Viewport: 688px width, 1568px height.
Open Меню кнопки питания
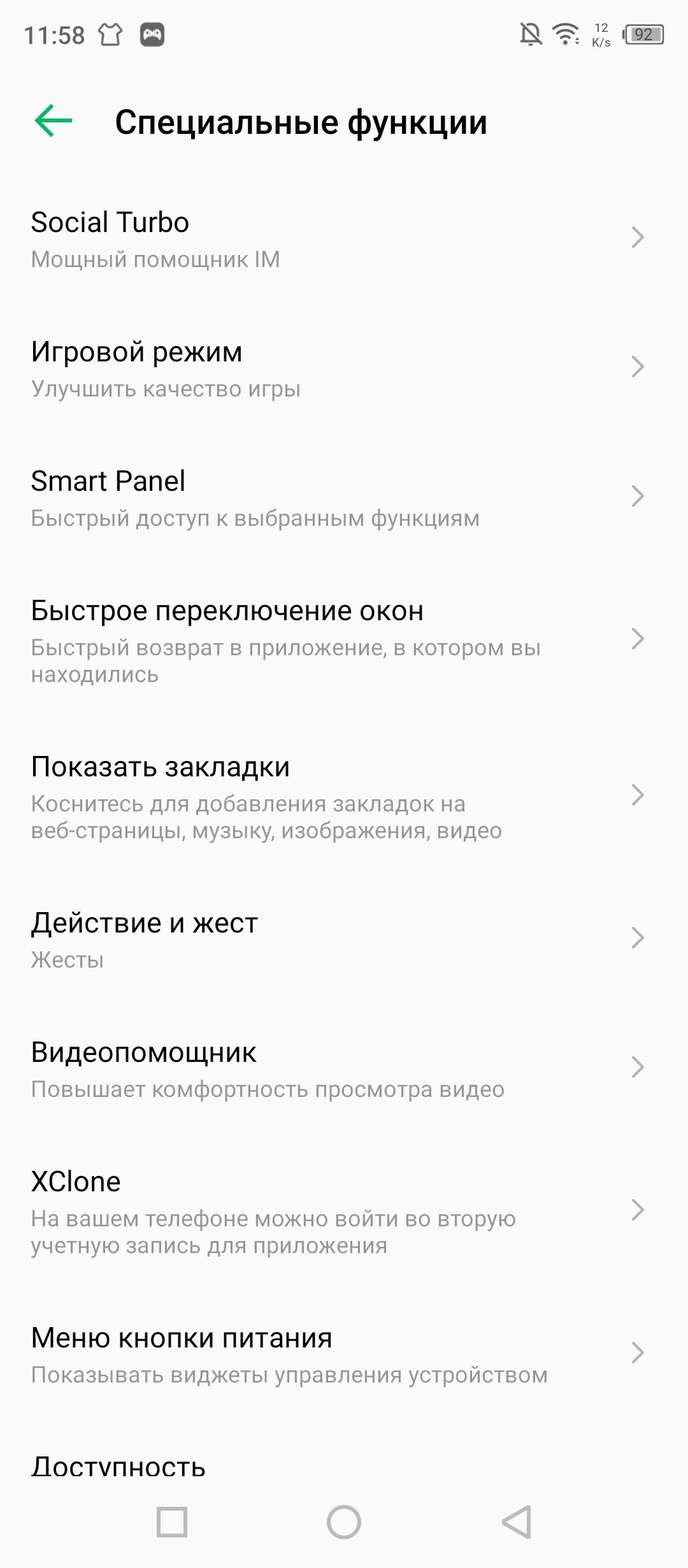coord(338,1354)
